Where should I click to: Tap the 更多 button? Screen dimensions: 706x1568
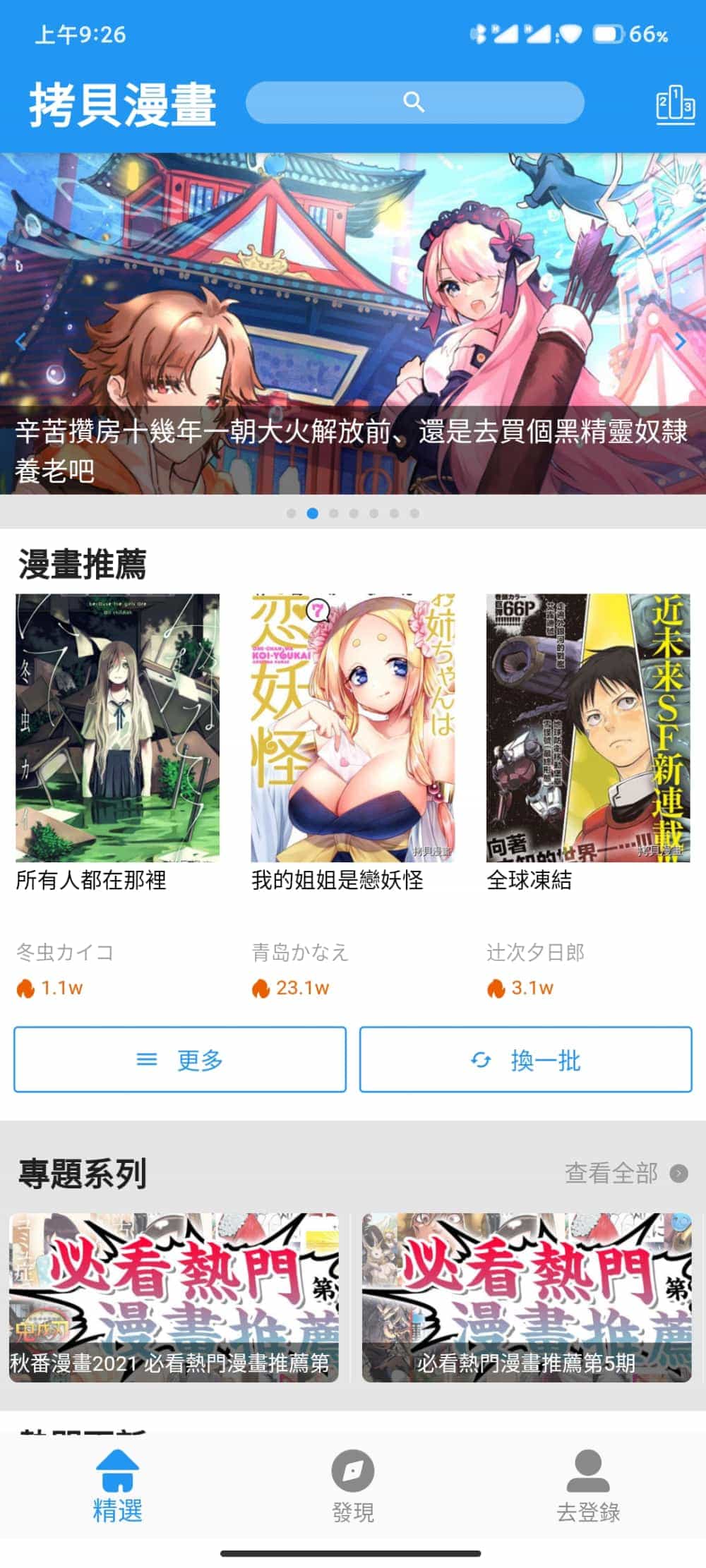(180, 1059)
